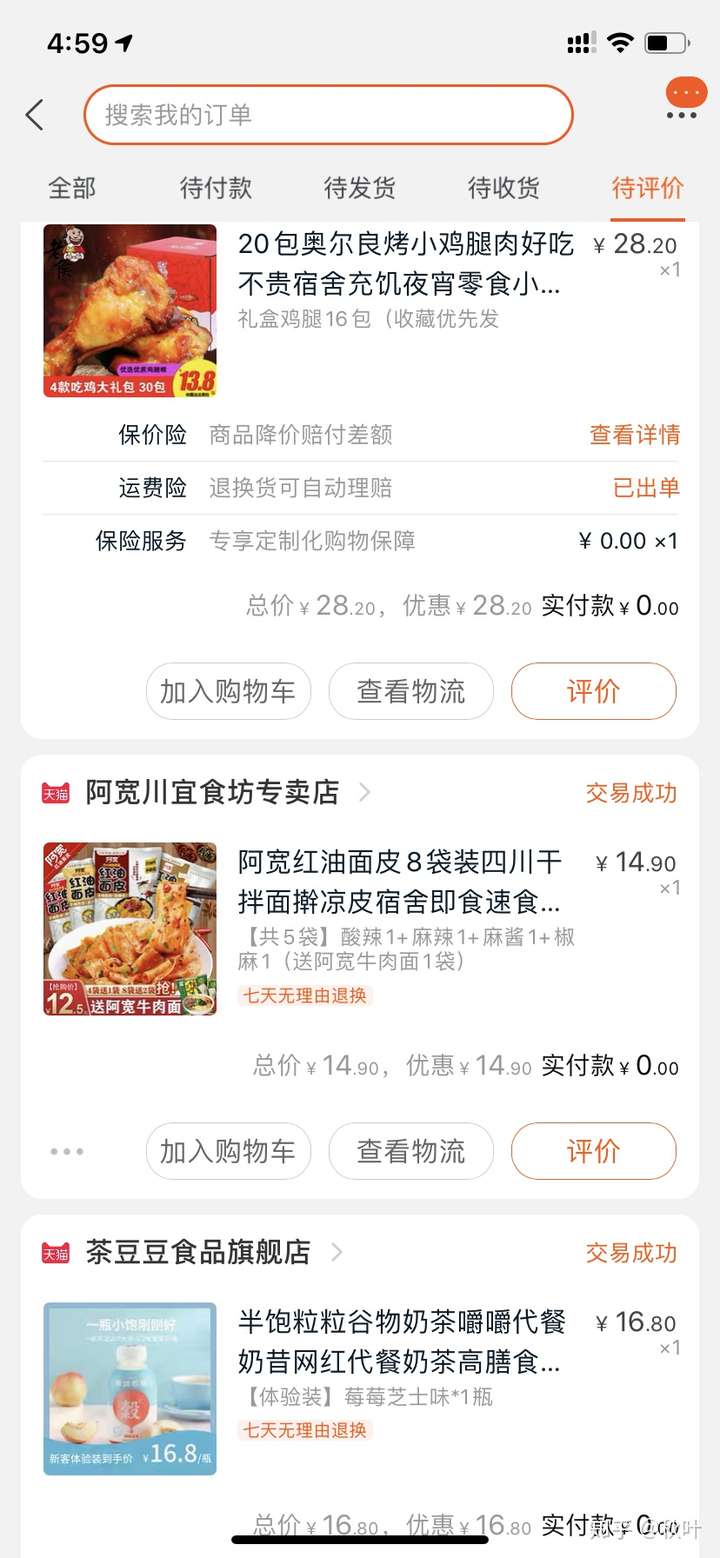720x1558 pixels.
Task: View 查看详情 for 保价险
Action: [634, 435]
